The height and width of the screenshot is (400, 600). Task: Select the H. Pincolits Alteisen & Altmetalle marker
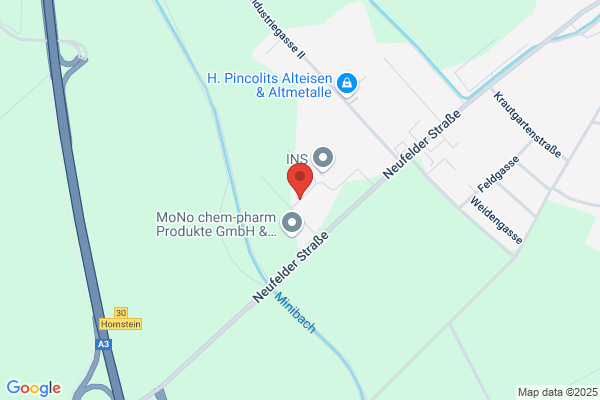347,83
